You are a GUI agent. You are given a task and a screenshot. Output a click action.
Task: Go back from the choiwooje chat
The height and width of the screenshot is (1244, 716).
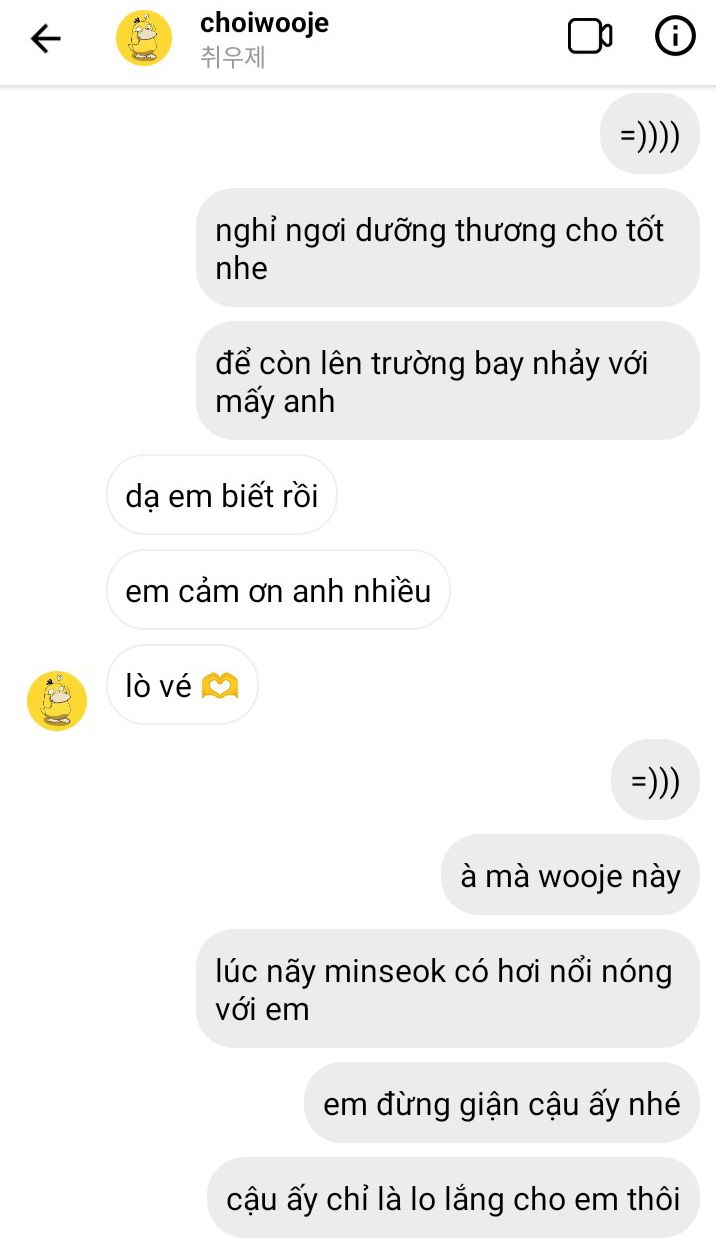pos(46,39)
